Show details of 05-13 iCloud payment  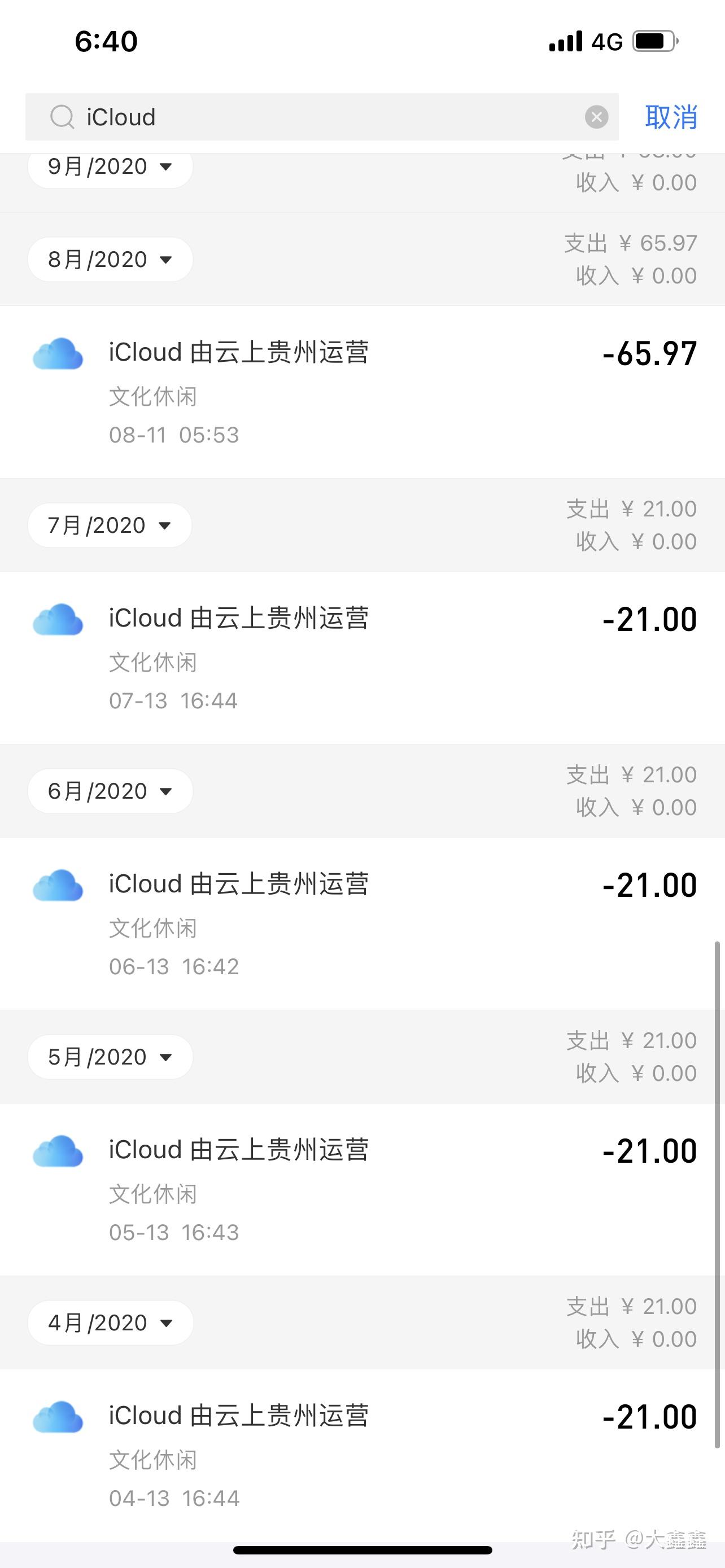point(362,1190)
